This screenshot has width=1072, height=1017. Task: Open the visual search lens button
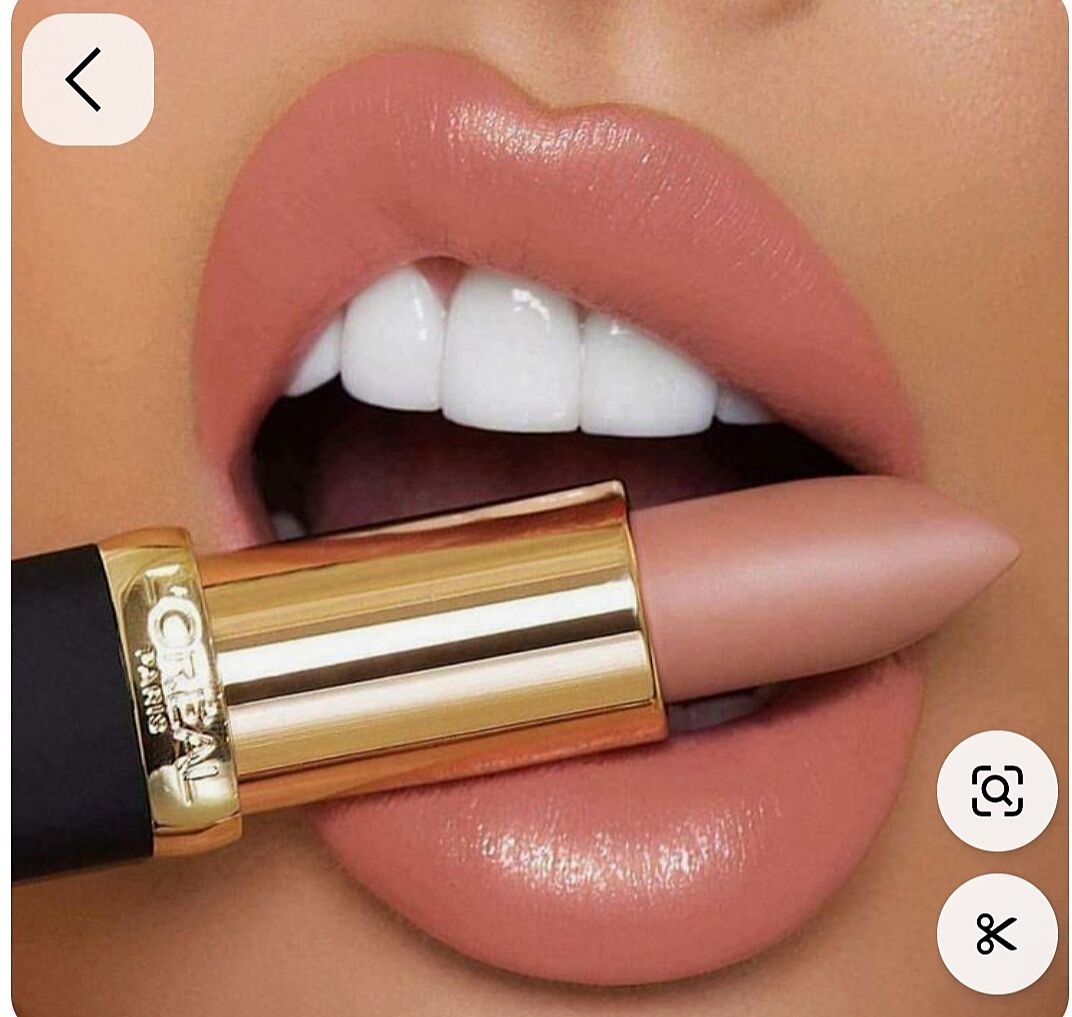tap(996, 791)
